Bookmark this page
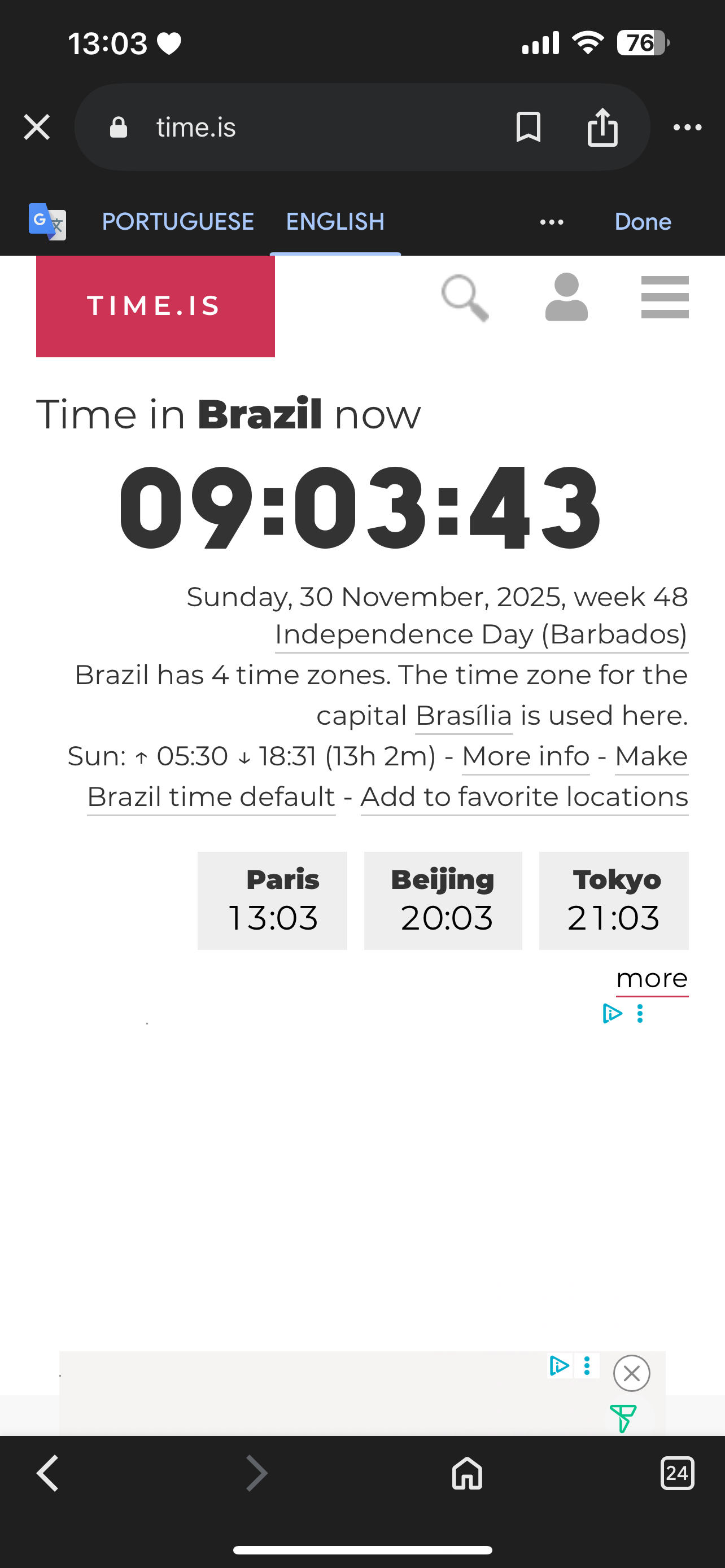725x1568 pixels. pyautogui.click(x=528, y=127)
